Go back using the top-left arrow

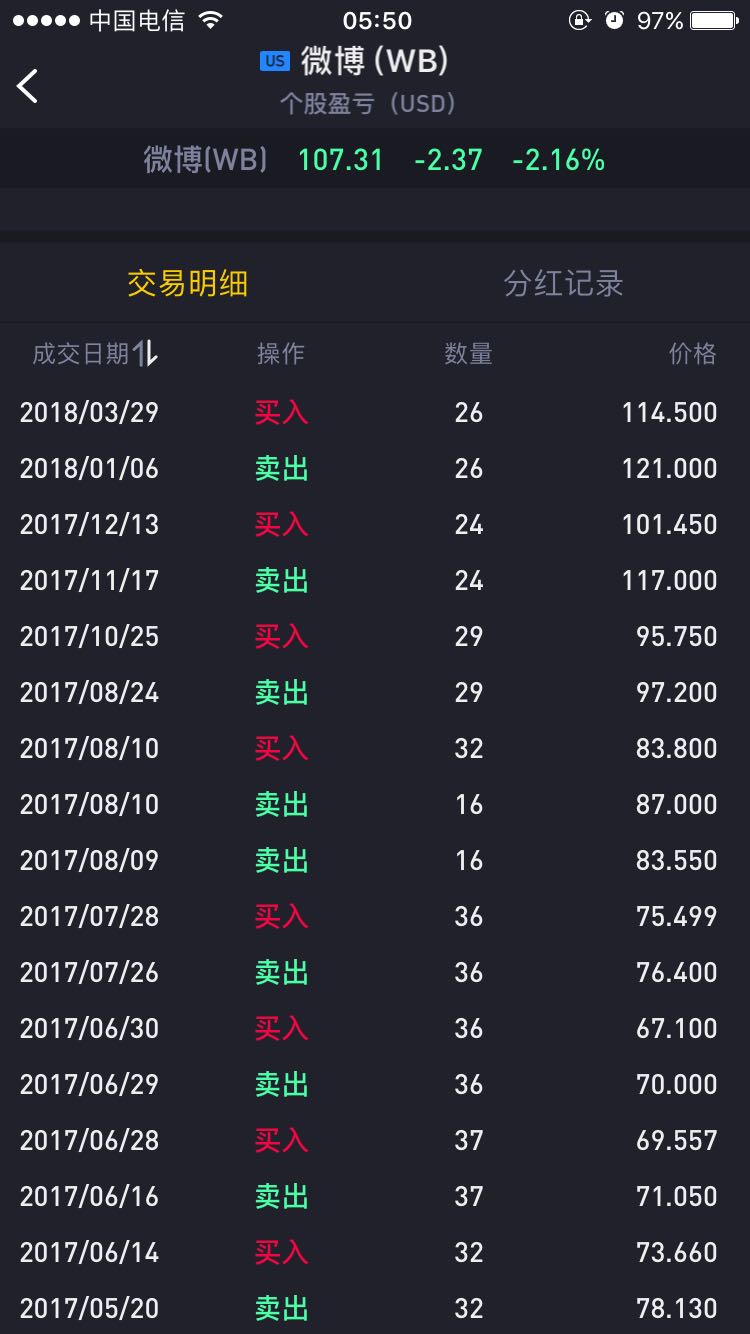click(28, 86)
